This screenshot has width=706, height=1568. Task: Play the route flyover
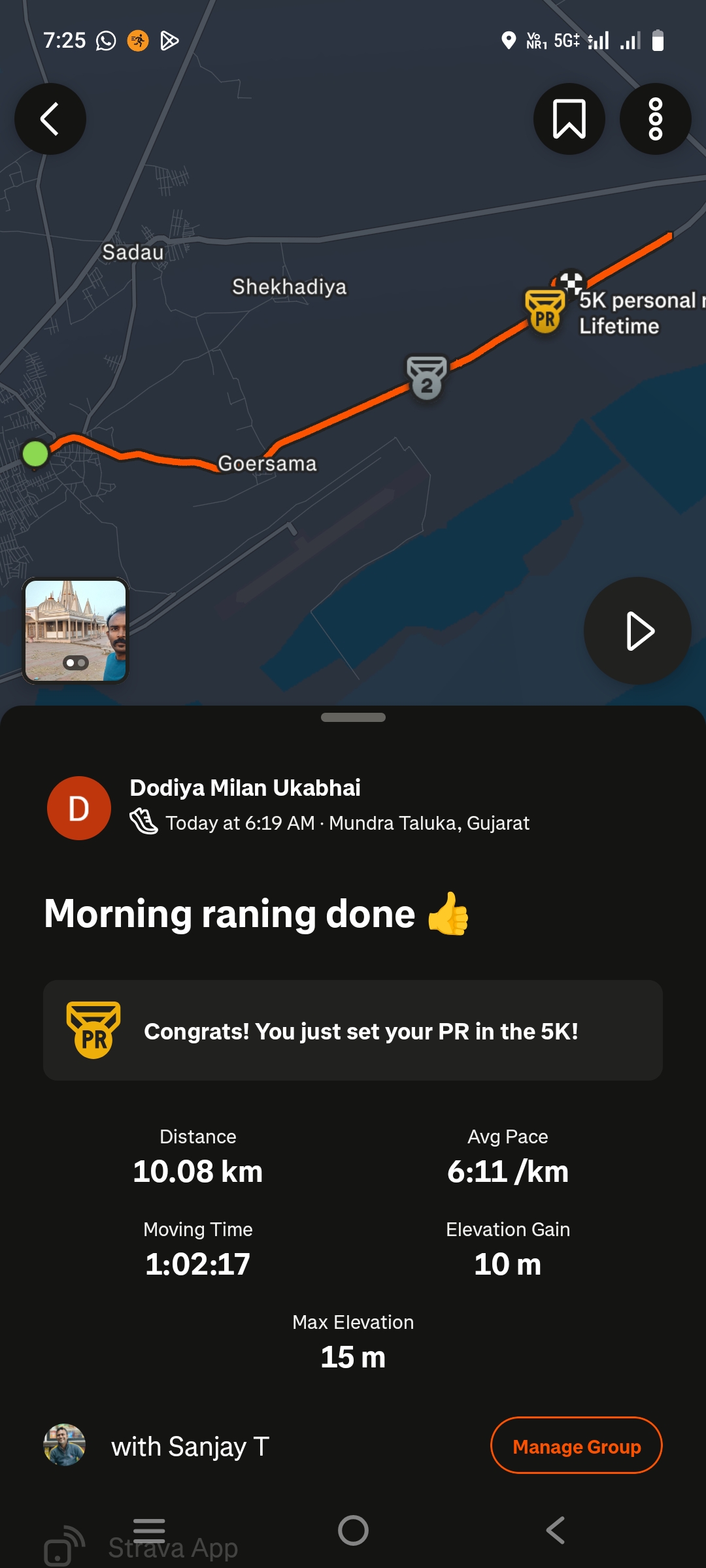637,631
